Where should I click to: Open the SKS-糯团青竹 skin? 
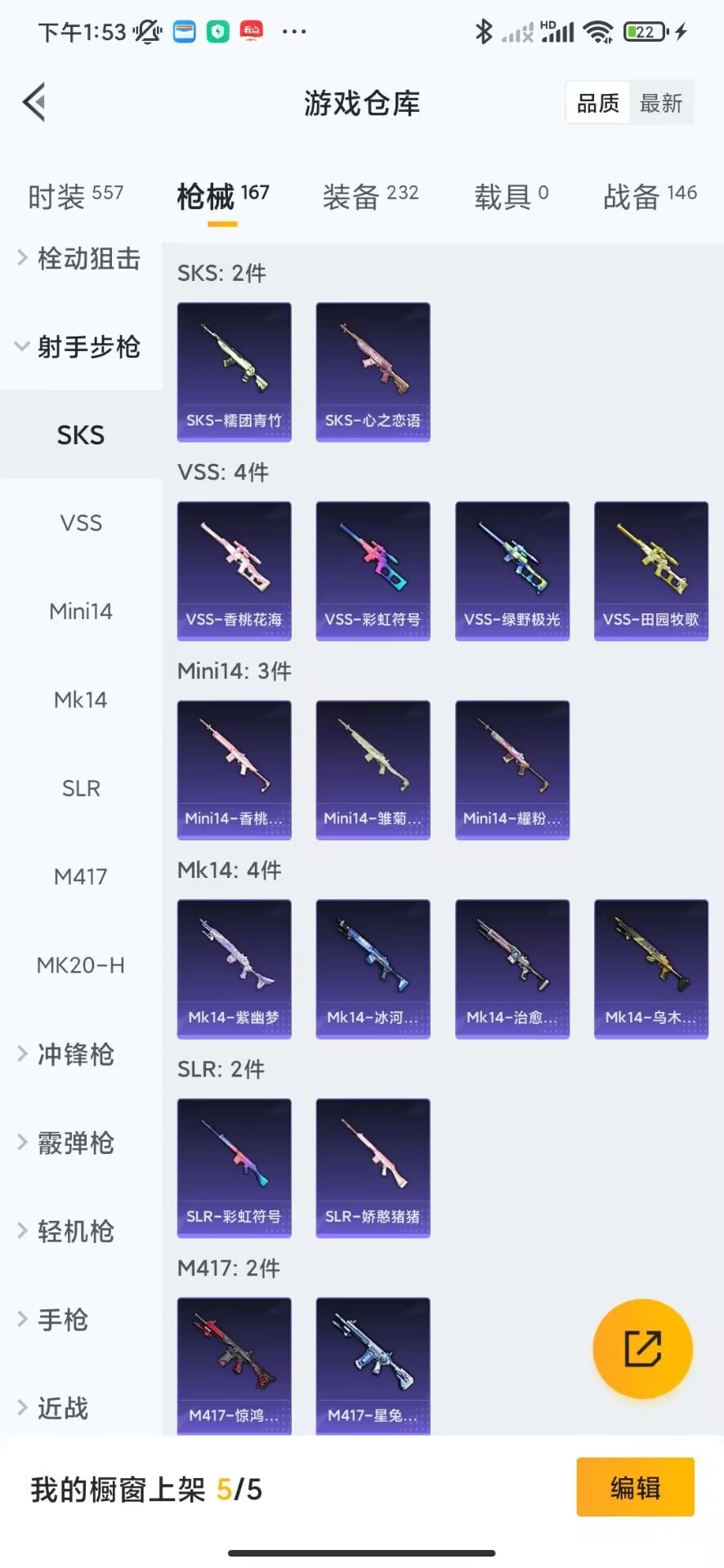coord(235,372)
